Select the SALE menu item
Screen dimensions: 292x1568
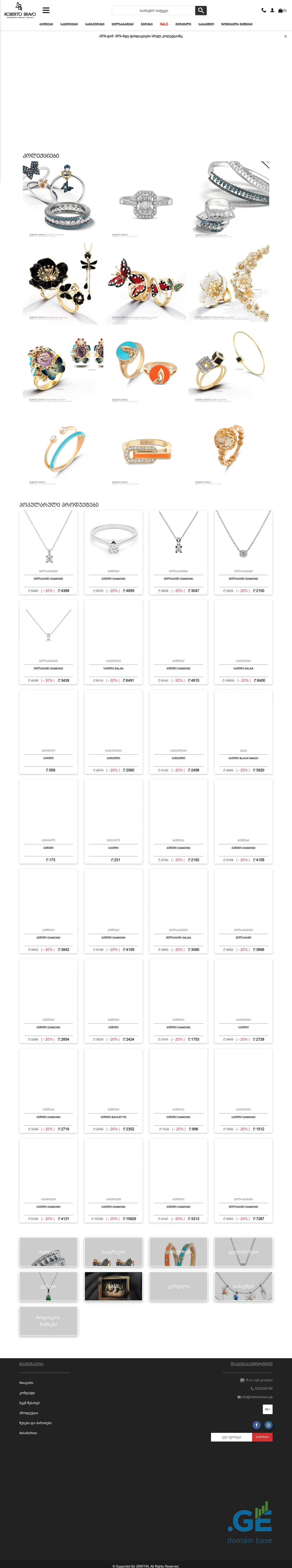pos(164,24)
